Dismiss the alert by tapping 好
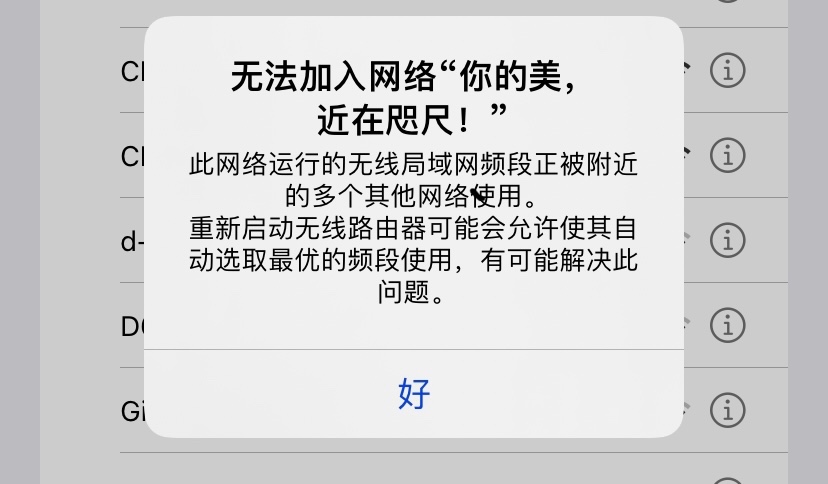The image size is (828, 484). click(x=414, y=394)
